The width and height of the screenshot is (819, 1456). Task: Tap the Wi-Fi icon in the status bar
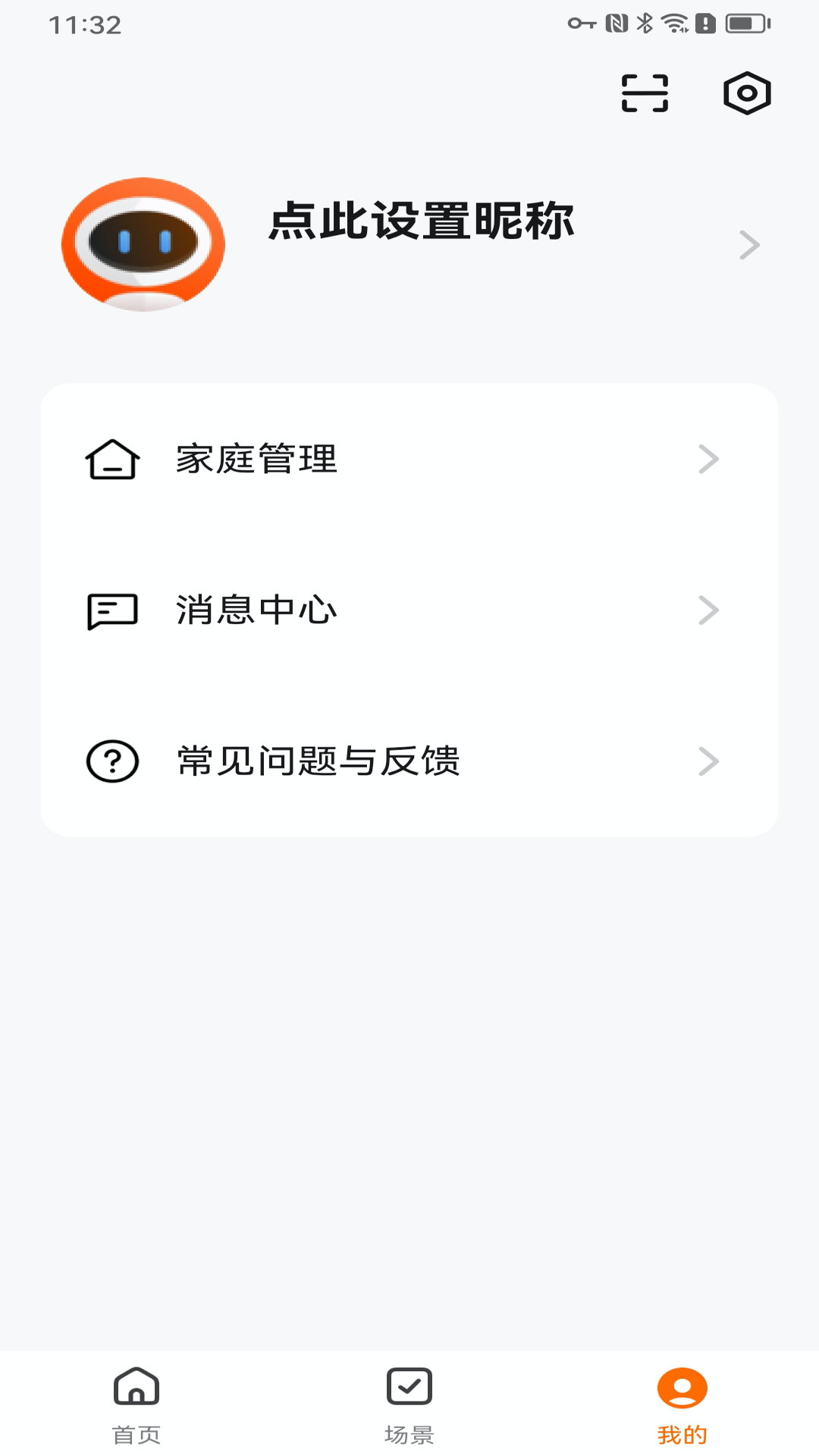pyautogui.click(x=675, y=23)
